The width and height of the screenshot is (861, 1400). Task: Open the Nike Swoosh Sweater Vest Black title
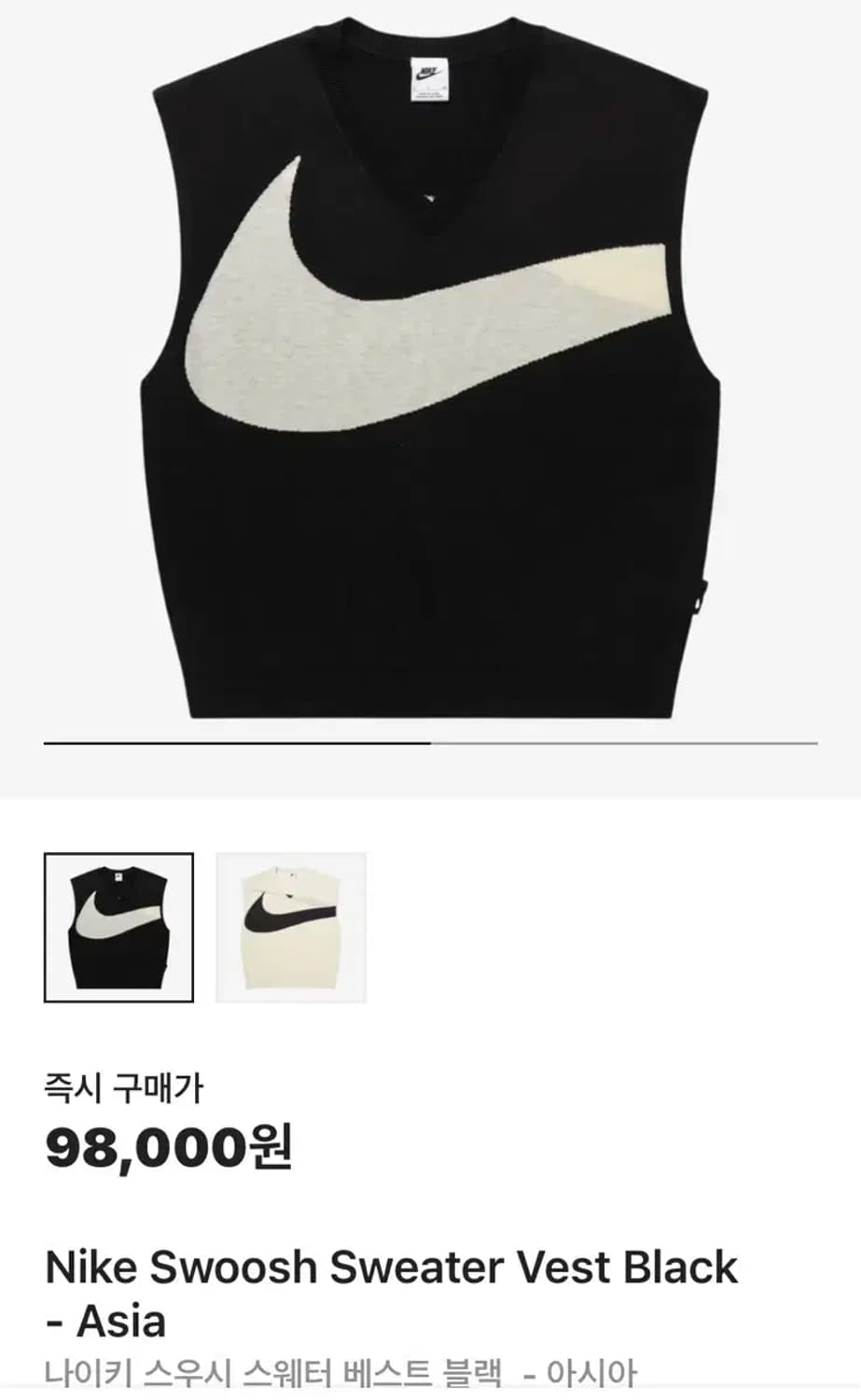[392, 1267]
